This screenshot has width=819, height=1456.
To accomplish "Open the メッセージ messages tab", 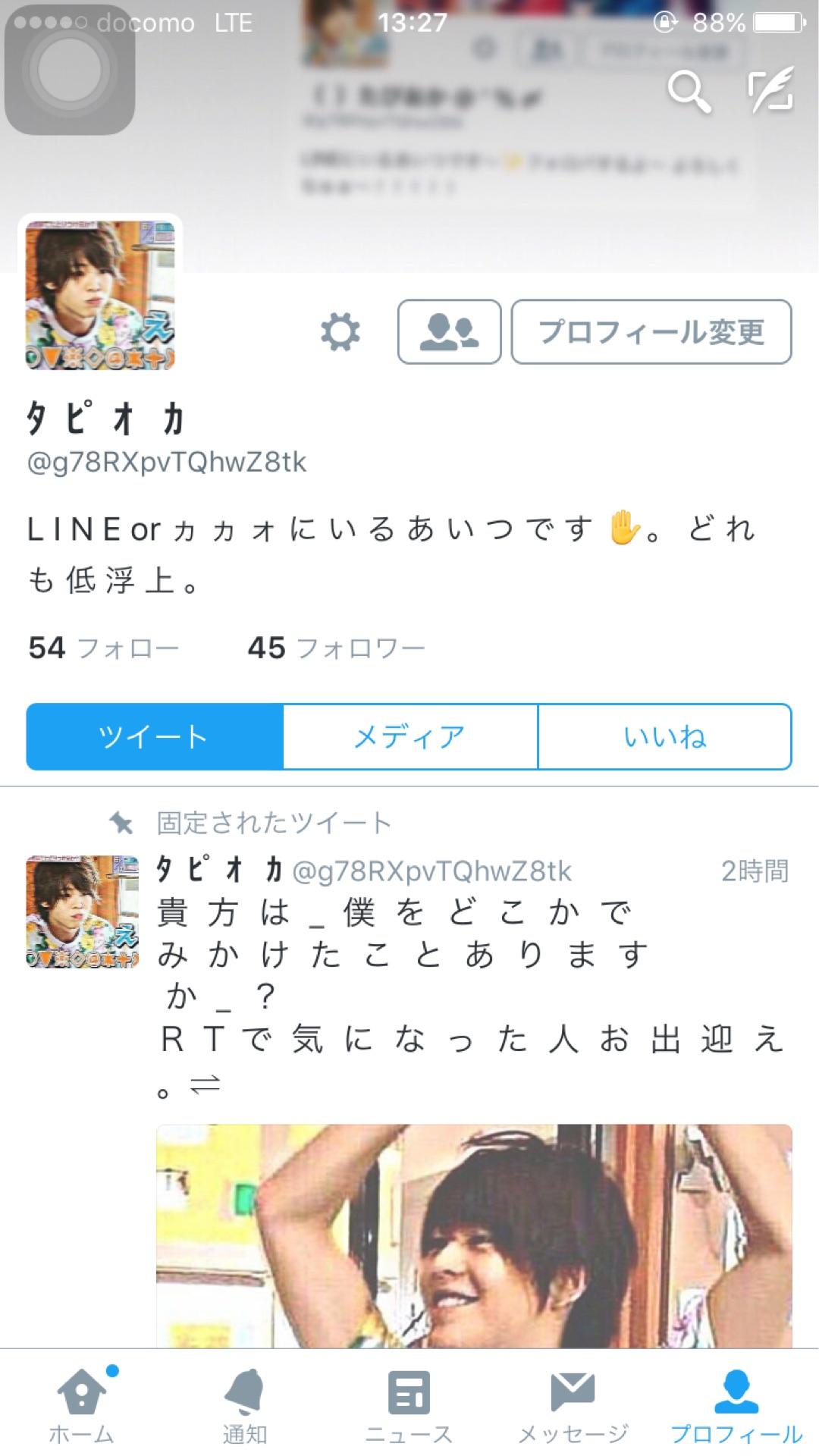I will coord(573,1407).
